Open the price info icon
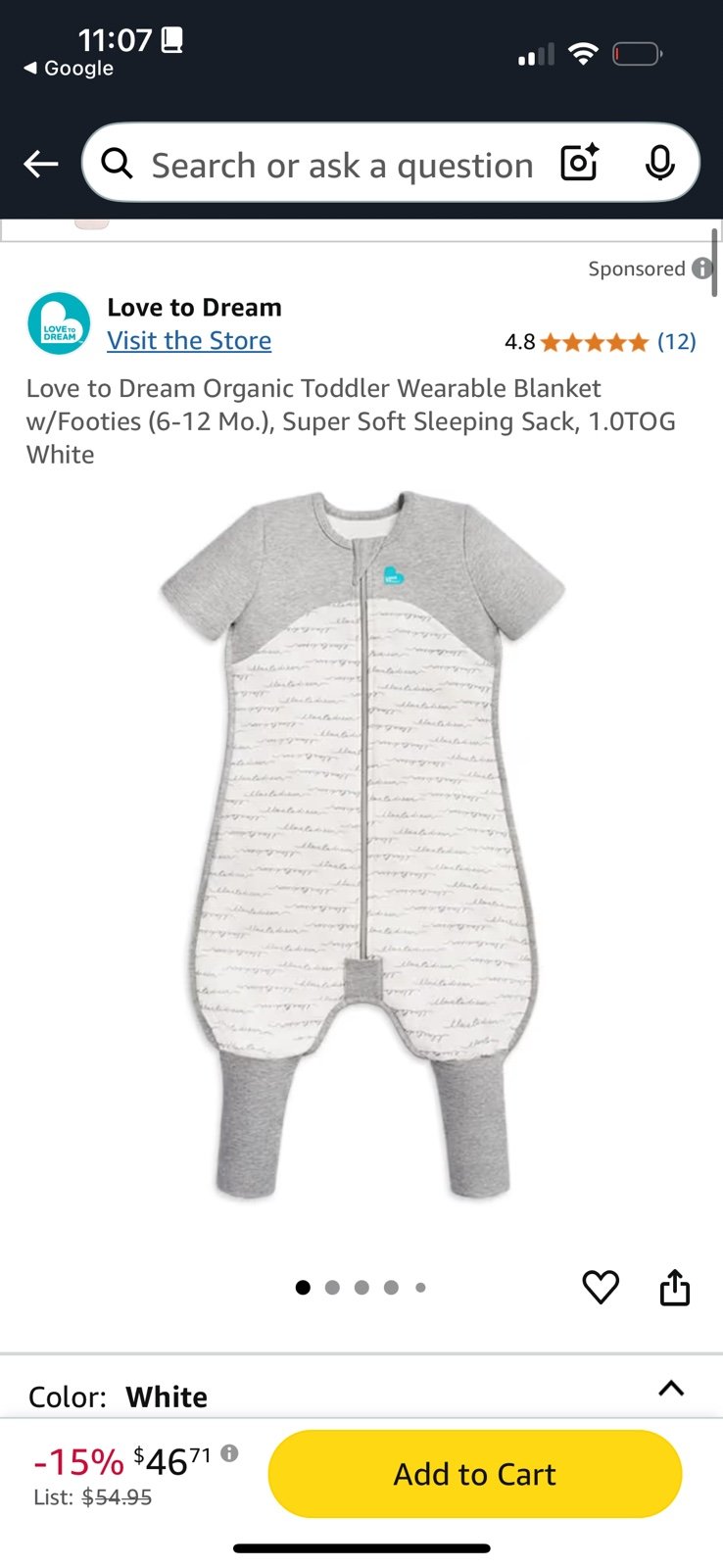The height and width of the screenshot is (1568, 723). point(229,1453)
